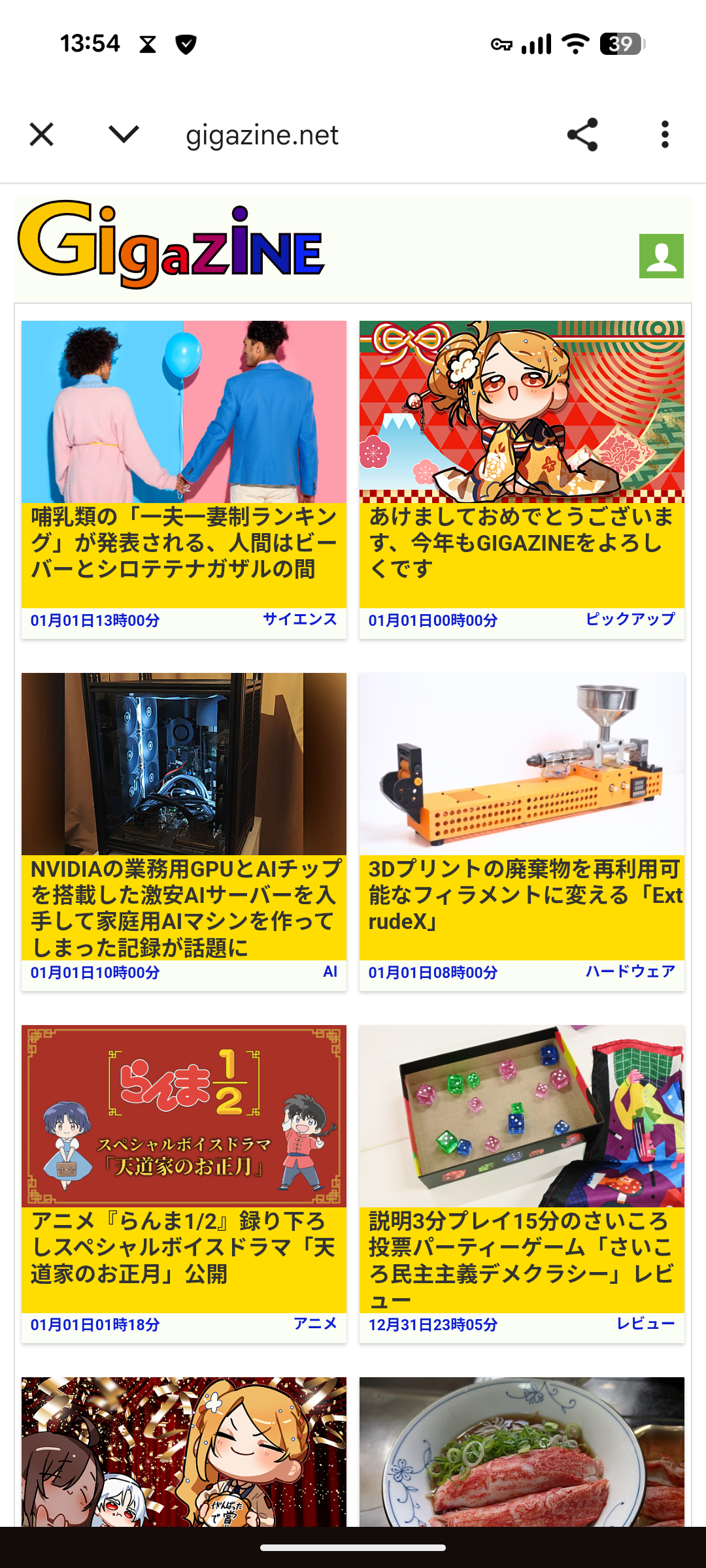Screen dimensions: 706x1568
Task: Open the share icon in the browser toolbar
Action: (x=581, y=135)
